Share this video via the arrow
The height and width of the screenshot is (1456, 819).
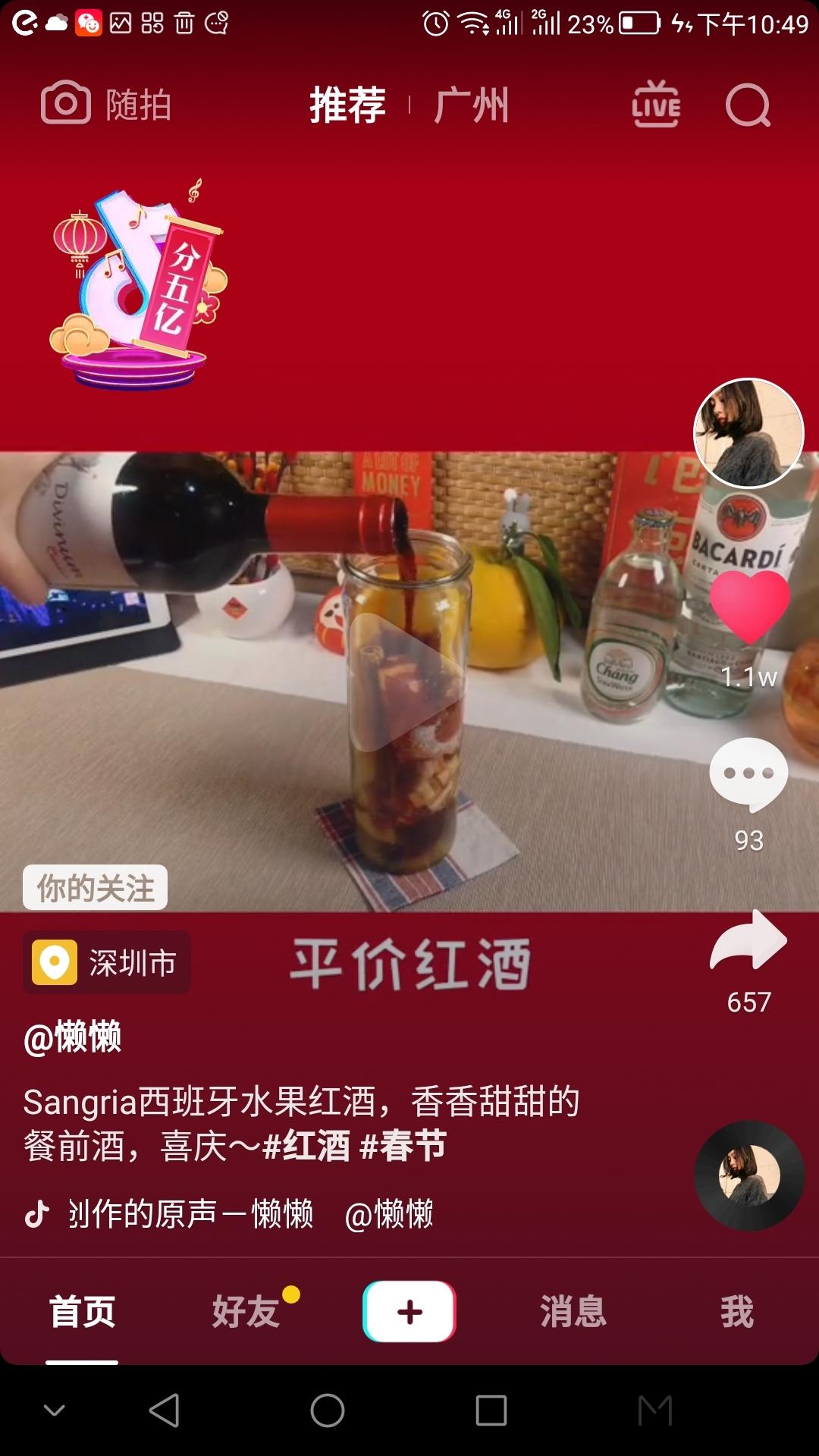click(x=748, y=942)
